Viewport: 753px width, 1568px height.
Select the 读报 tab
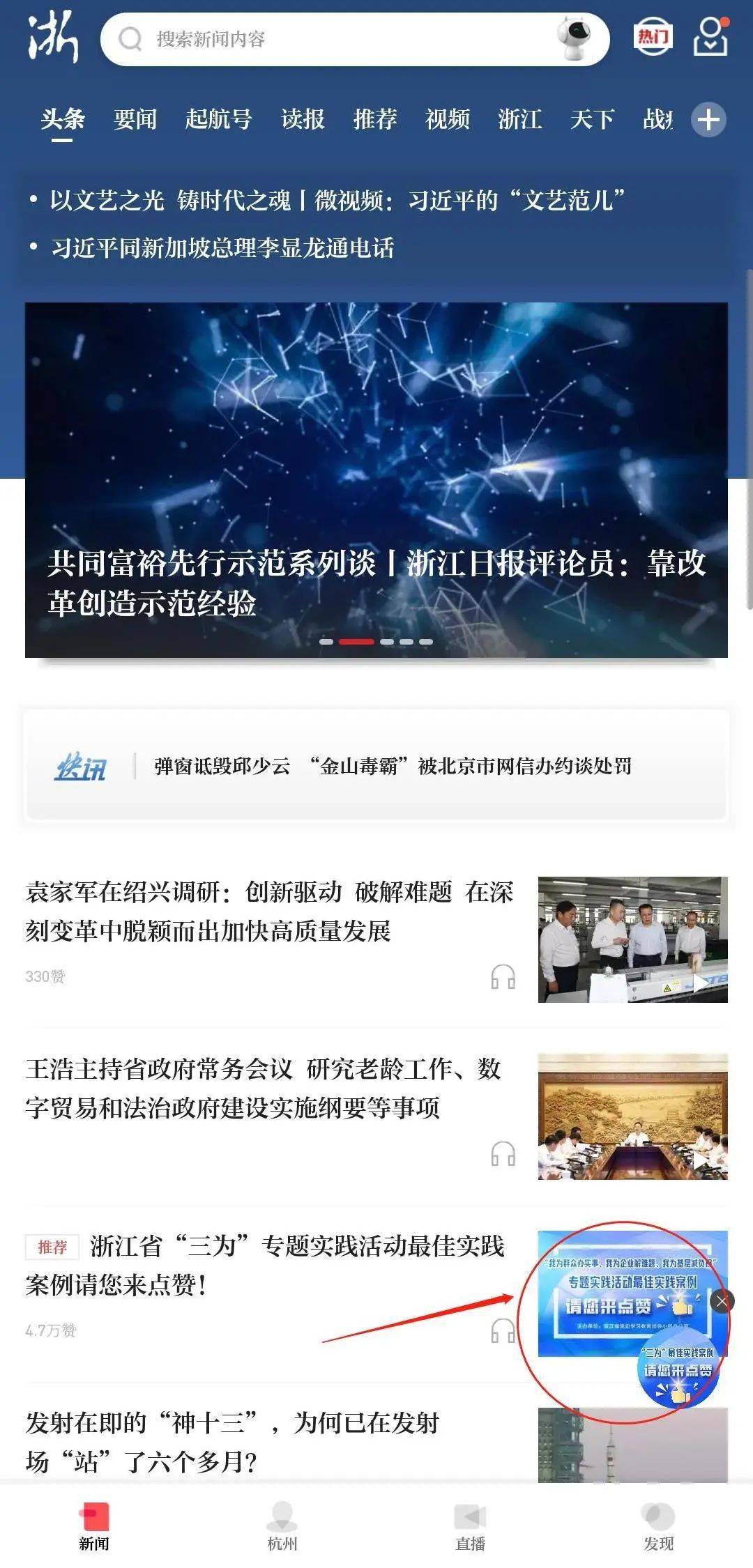(303, 119)
